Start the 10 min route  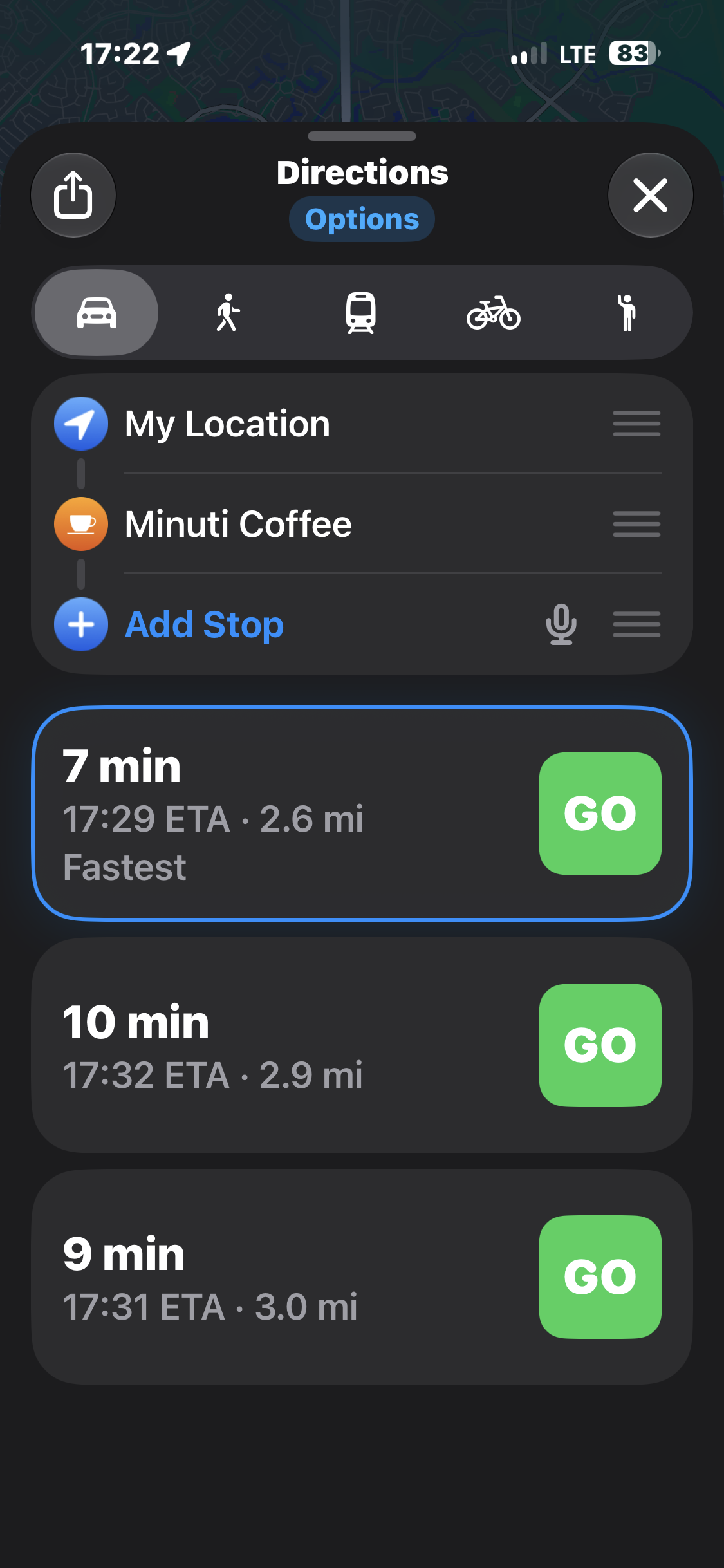tap(600, 1045)
